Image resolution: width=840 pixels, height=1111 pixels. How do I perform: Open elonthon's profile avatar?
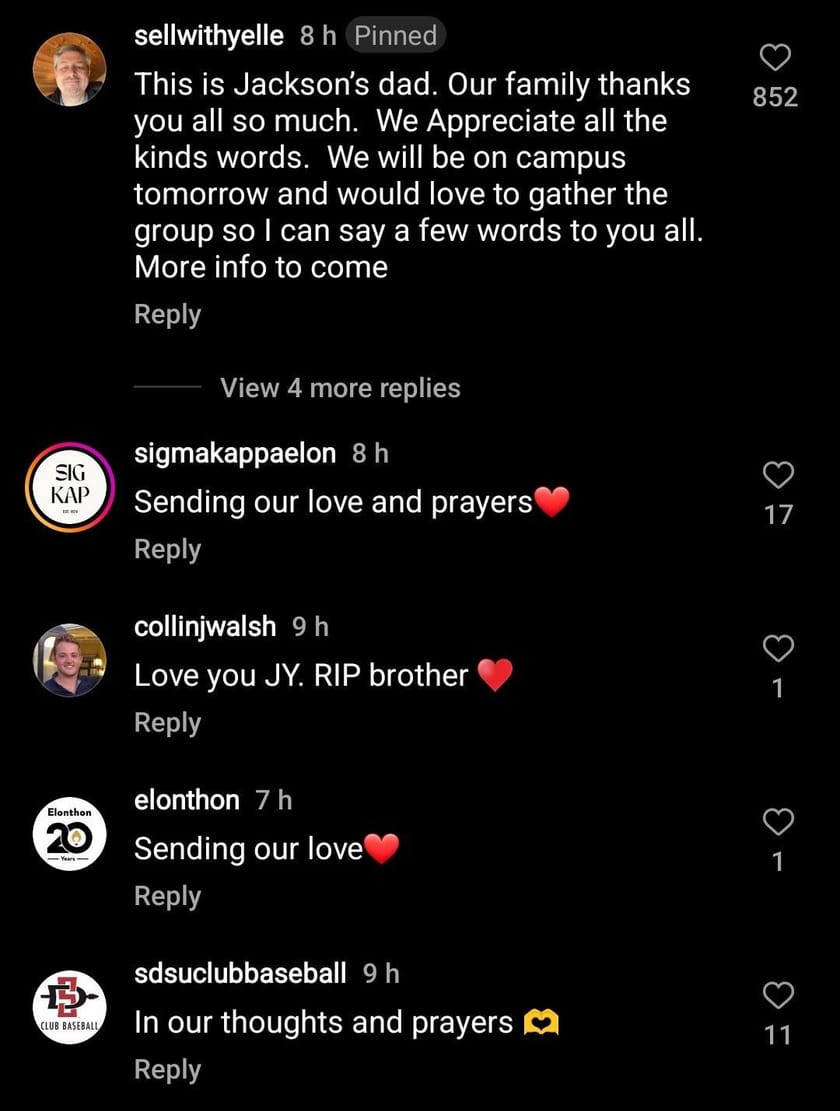pyautogui.click(x=69, y=834)
